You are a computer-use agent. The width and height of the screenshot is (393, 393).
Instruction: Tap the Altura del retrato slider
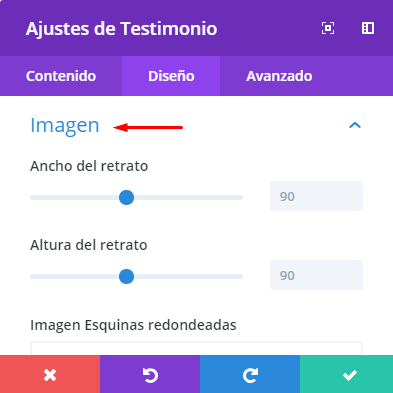pos(136,277)
